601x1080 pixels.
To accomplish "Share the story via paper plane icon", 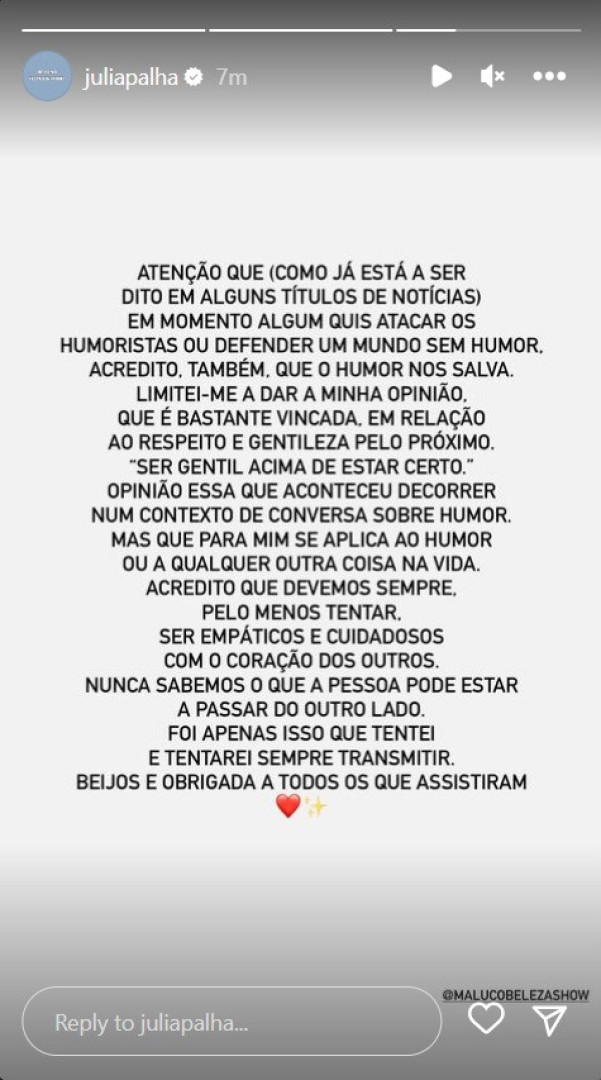I will click(x=549, y=1019).
